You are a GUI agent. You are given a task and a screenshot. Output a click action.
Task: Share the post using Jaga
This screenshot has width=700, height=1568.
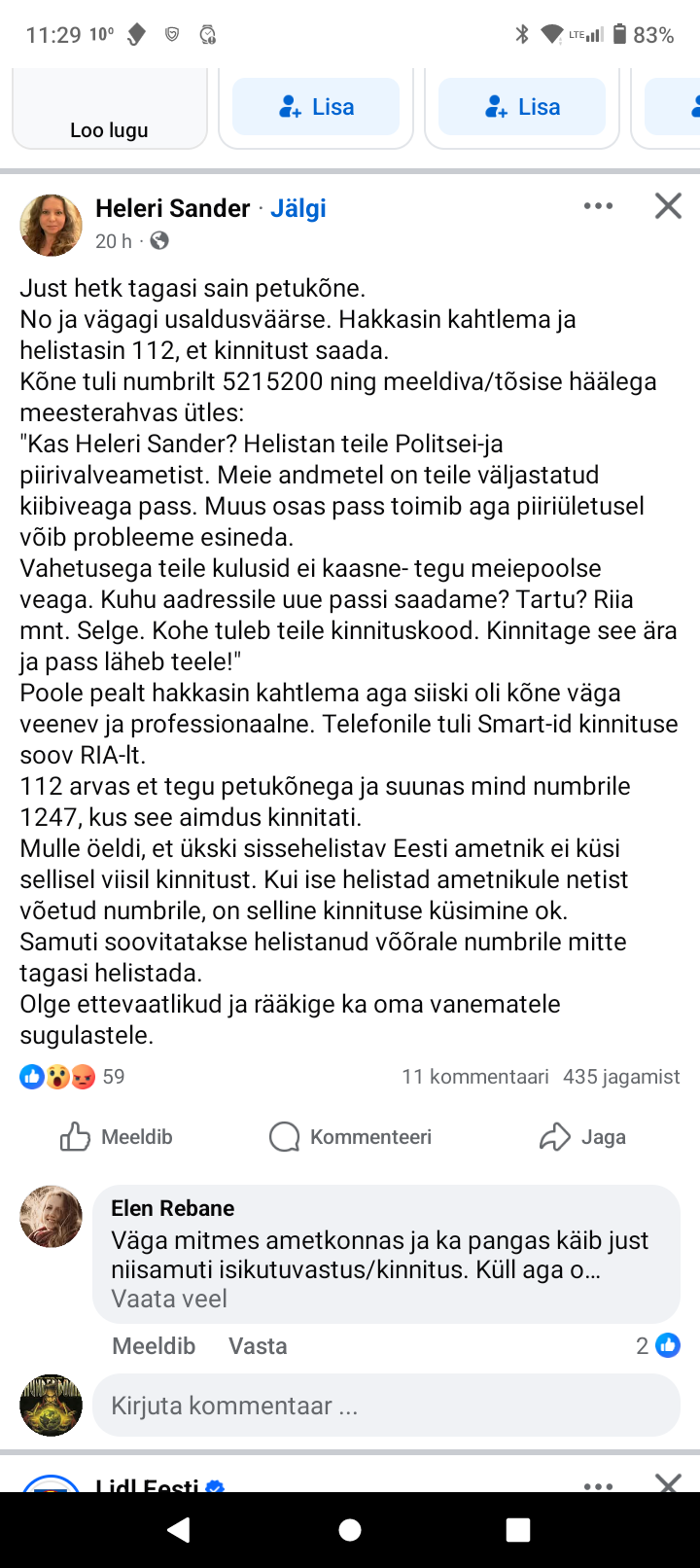582,1136
